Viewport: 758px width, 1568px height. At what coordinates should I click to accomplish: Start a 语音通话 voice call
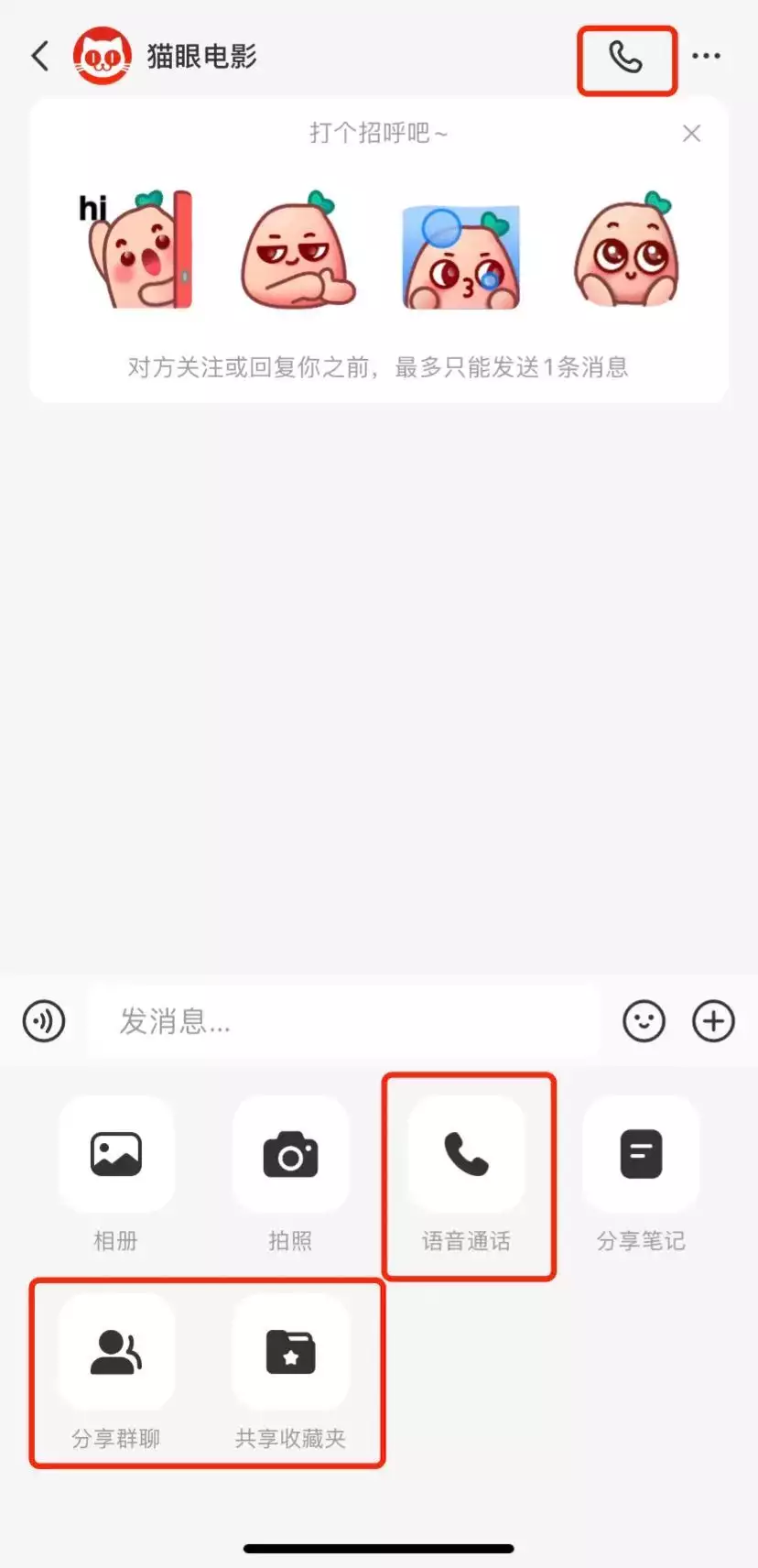466,1154
